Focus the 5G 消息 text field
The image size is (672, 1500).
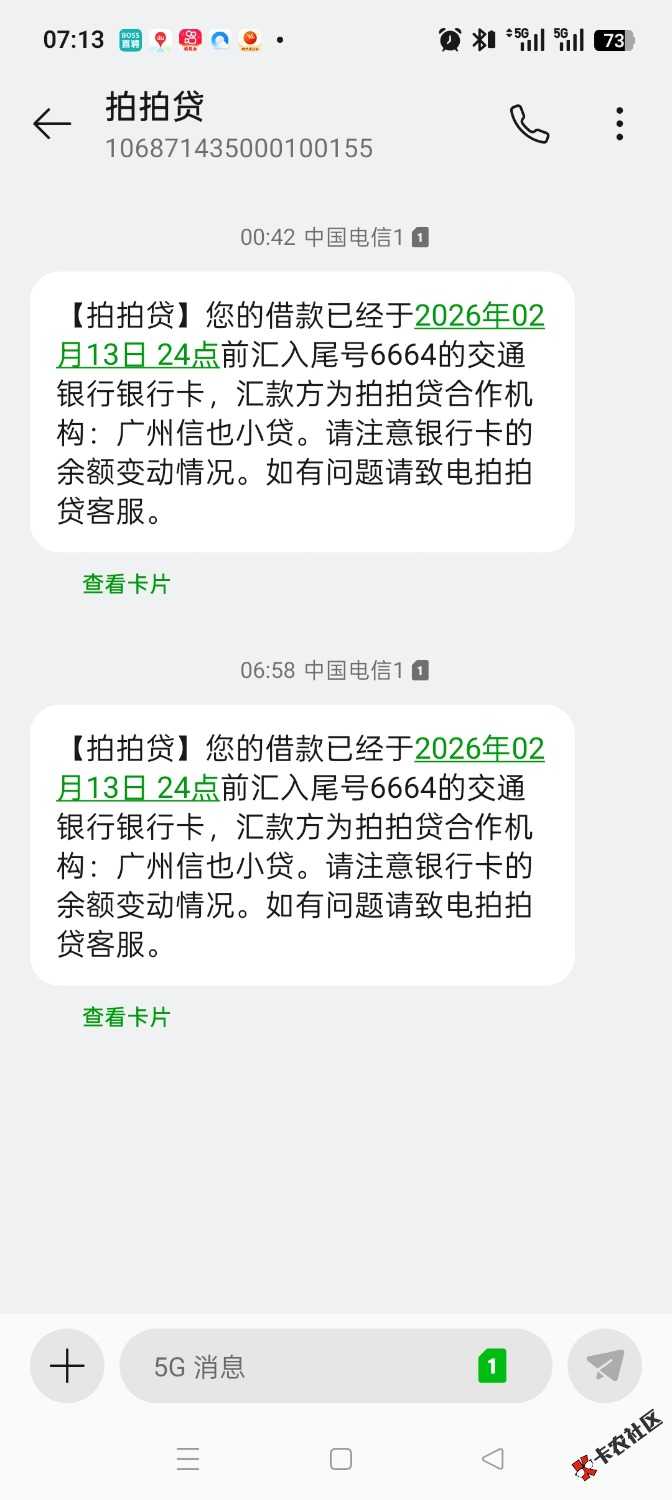point(300,1366)
